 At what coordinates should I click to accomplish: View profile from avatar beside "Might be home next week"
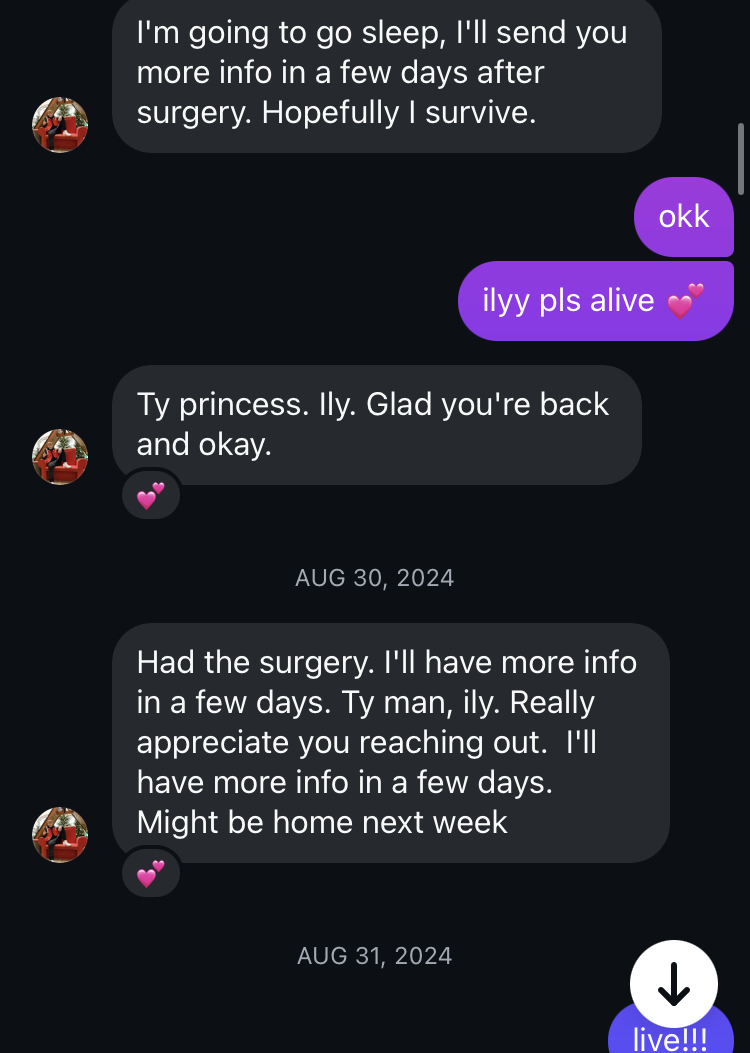[x=61, y=835]
